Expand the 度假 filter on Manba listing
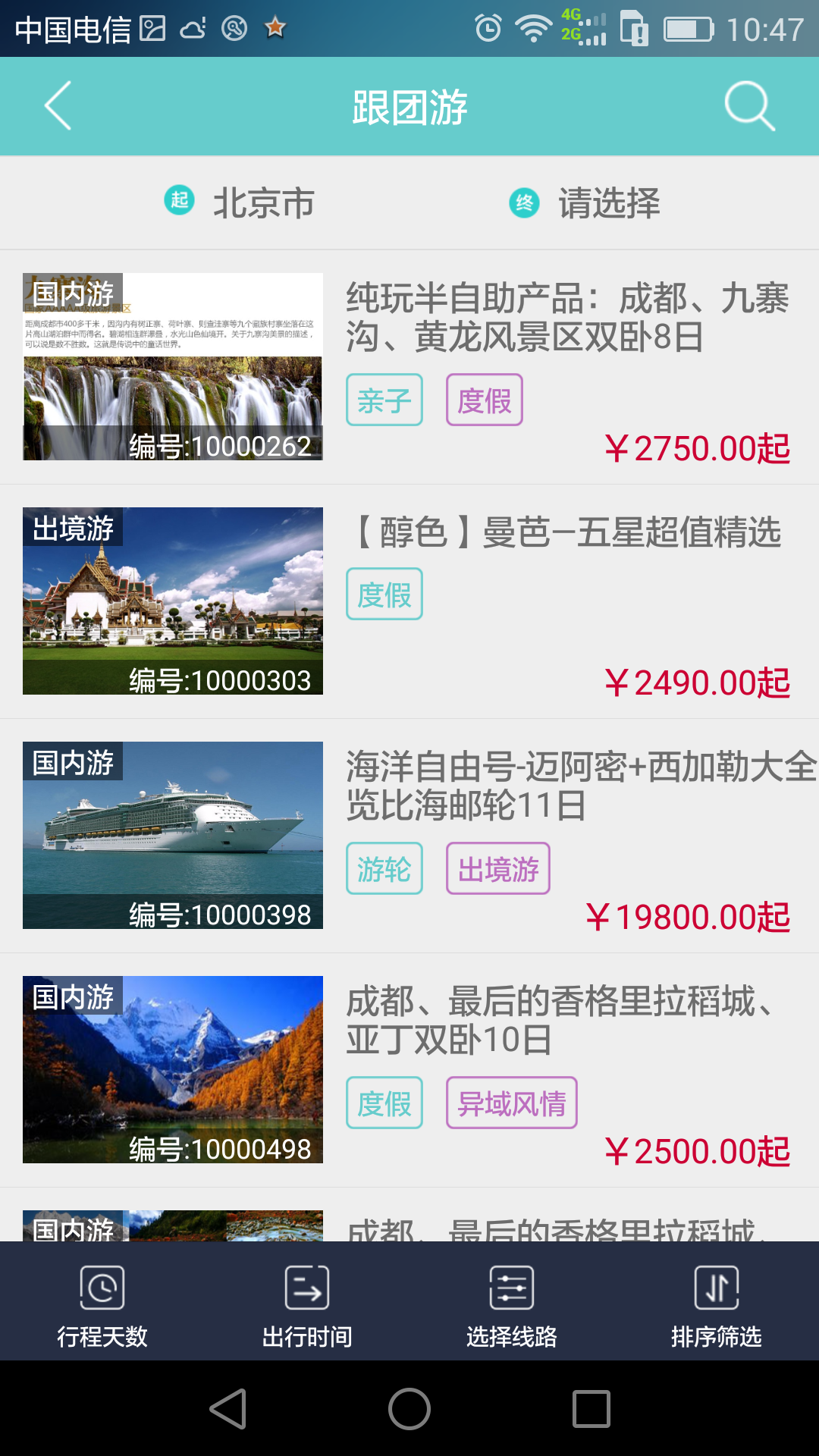Image resolution: width=819 pixels, height=1456 pixels. tap(384, 594)
